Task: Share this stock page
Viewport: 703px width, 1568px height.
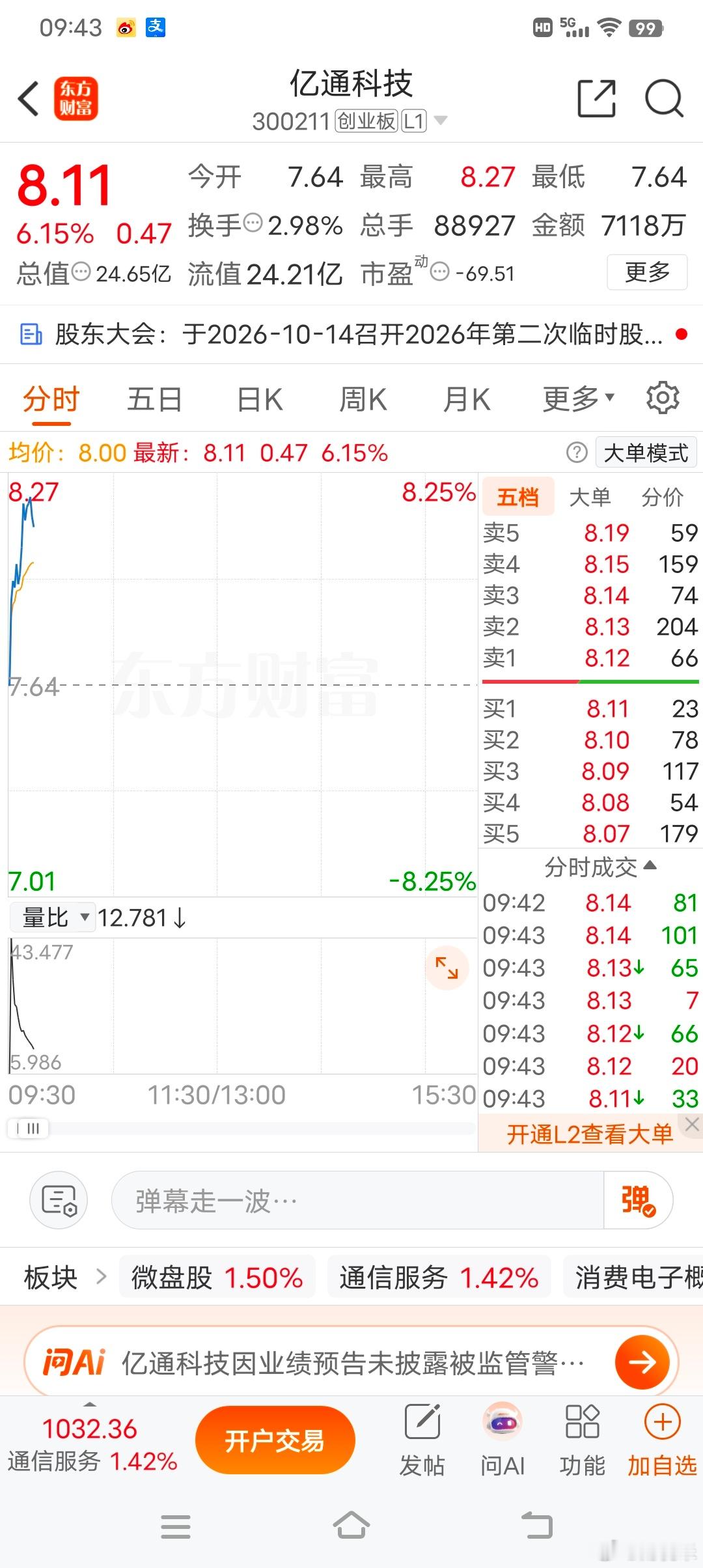Action: tap(597, 99)
